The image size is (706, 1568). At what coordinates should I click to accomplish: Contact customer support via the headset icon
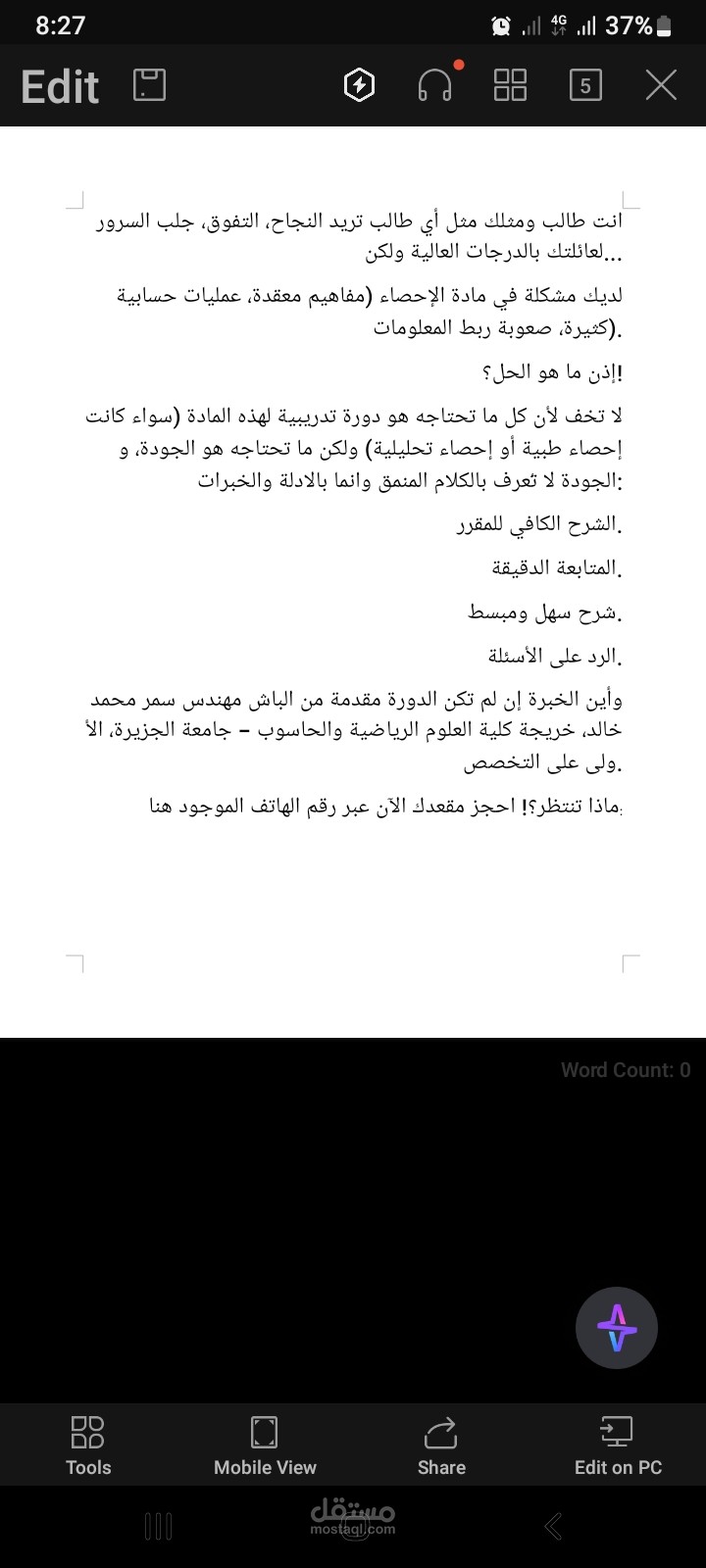tap(434, 87)
